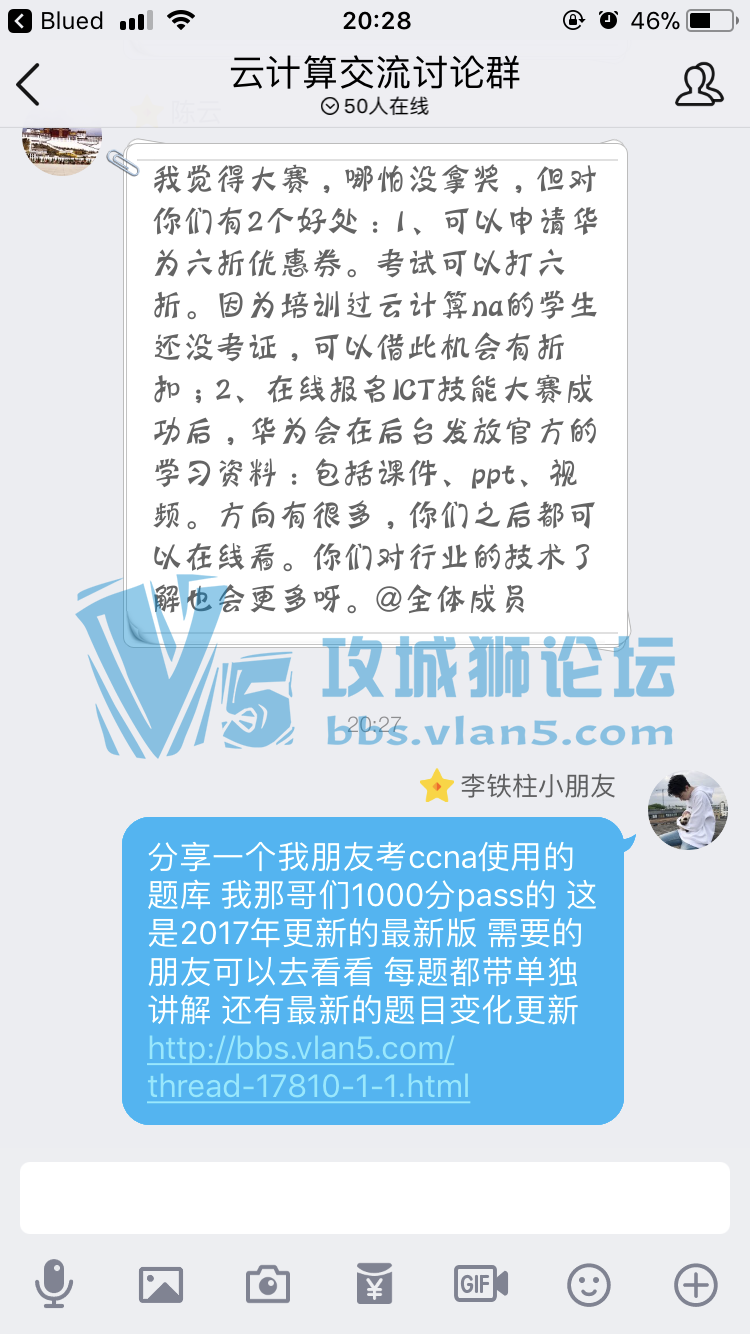Open the photo gallery picker
This screenshot has width=750, height=1334.
[x=161, y=1284]
